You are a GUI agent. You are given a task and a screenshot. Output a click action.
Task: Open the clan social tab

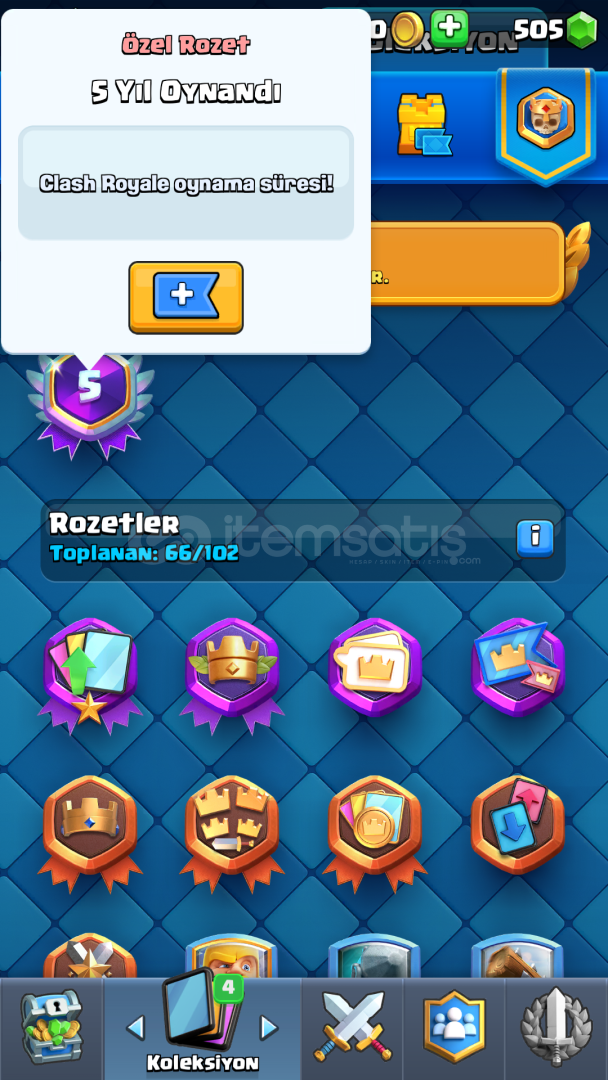coord(454,1028)
